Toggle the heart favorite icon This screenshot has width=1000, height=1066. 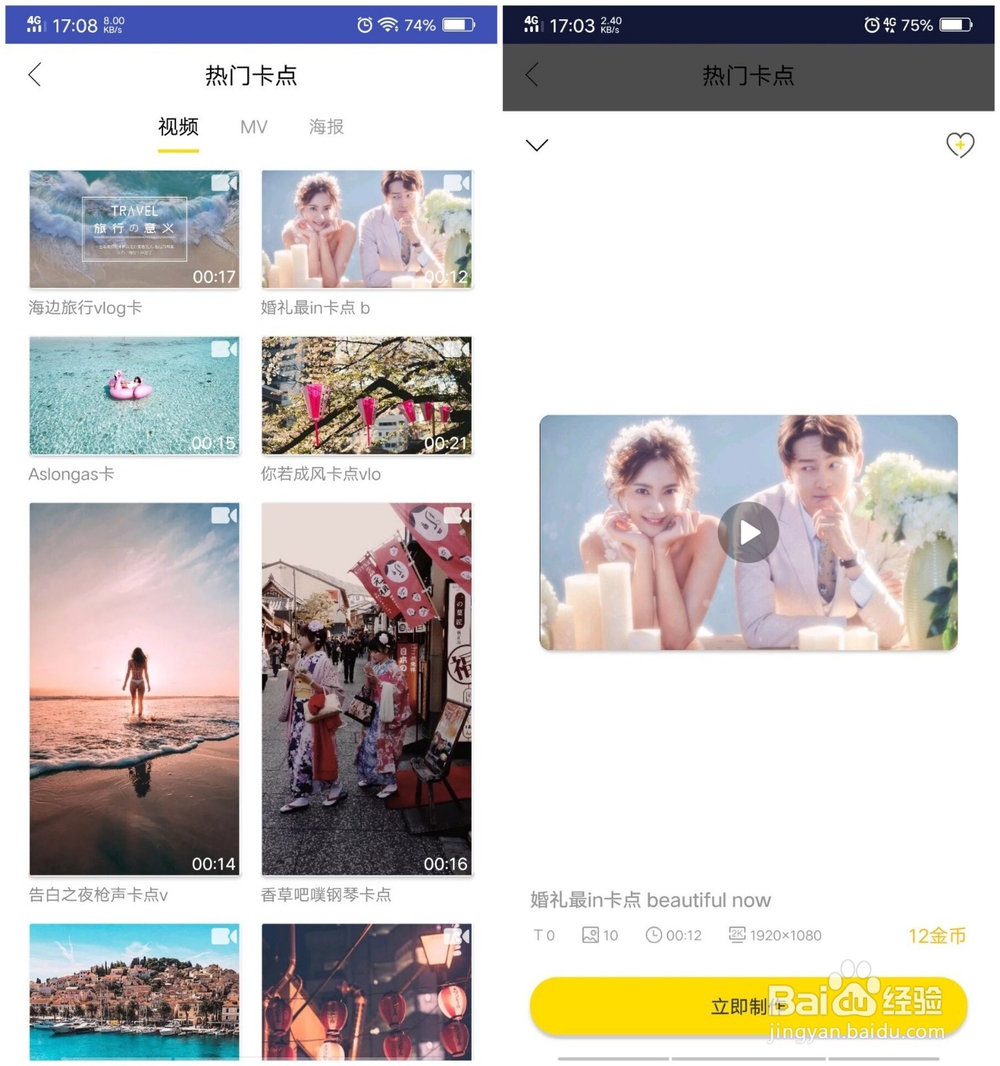(960, 145)
